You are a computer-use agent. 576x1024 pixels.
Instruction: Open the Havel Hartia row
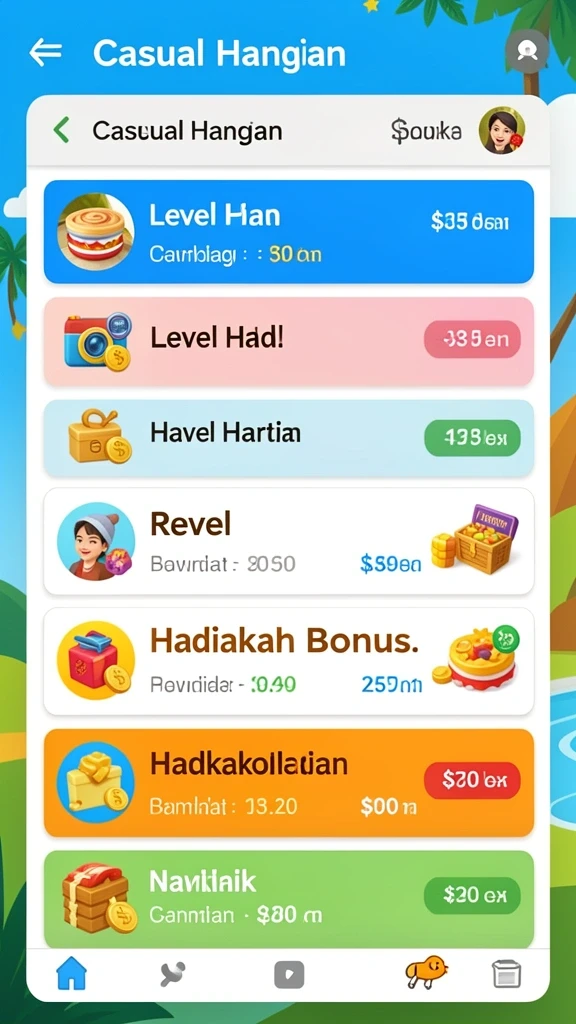[289, 438]
